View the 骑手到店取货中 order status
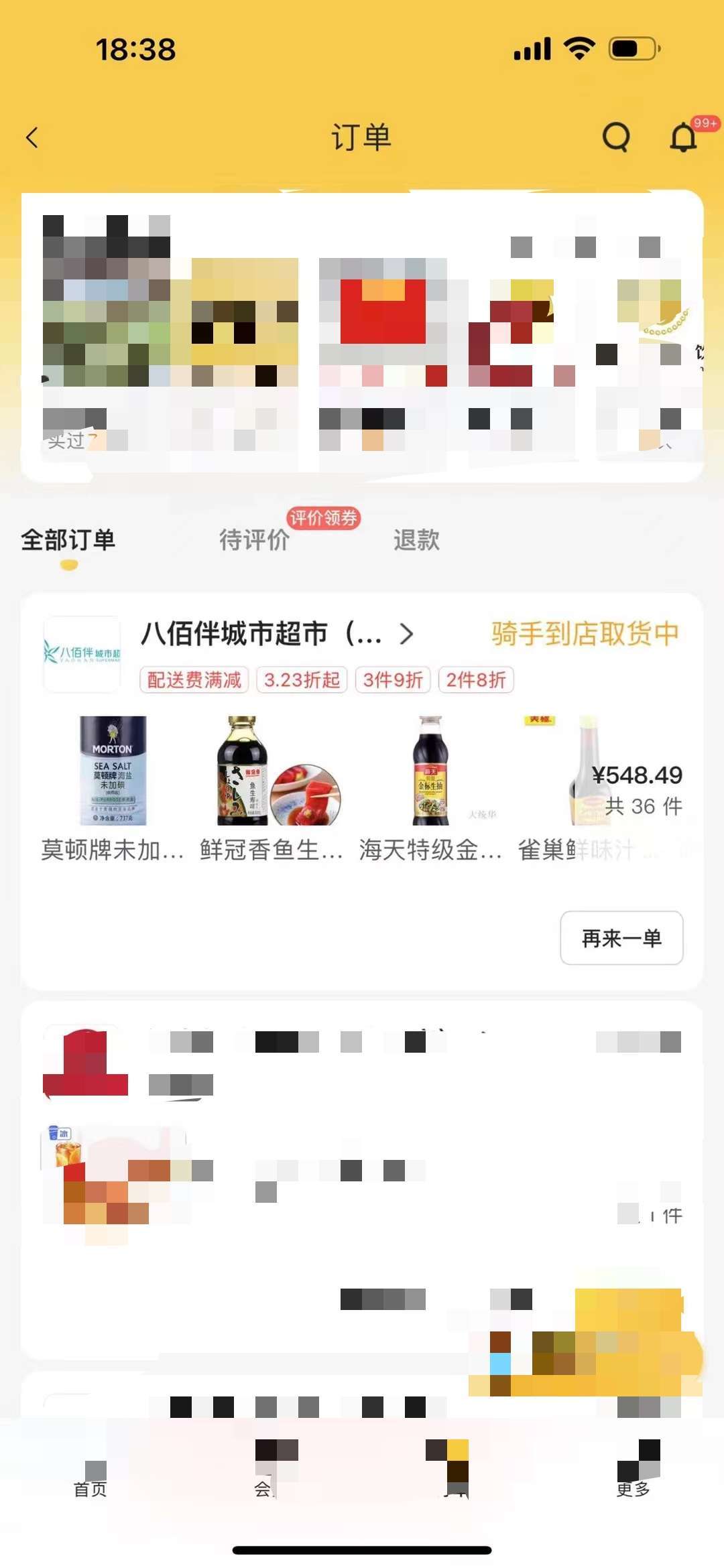Screen dimensions: 724x1568 click(585, 634)
